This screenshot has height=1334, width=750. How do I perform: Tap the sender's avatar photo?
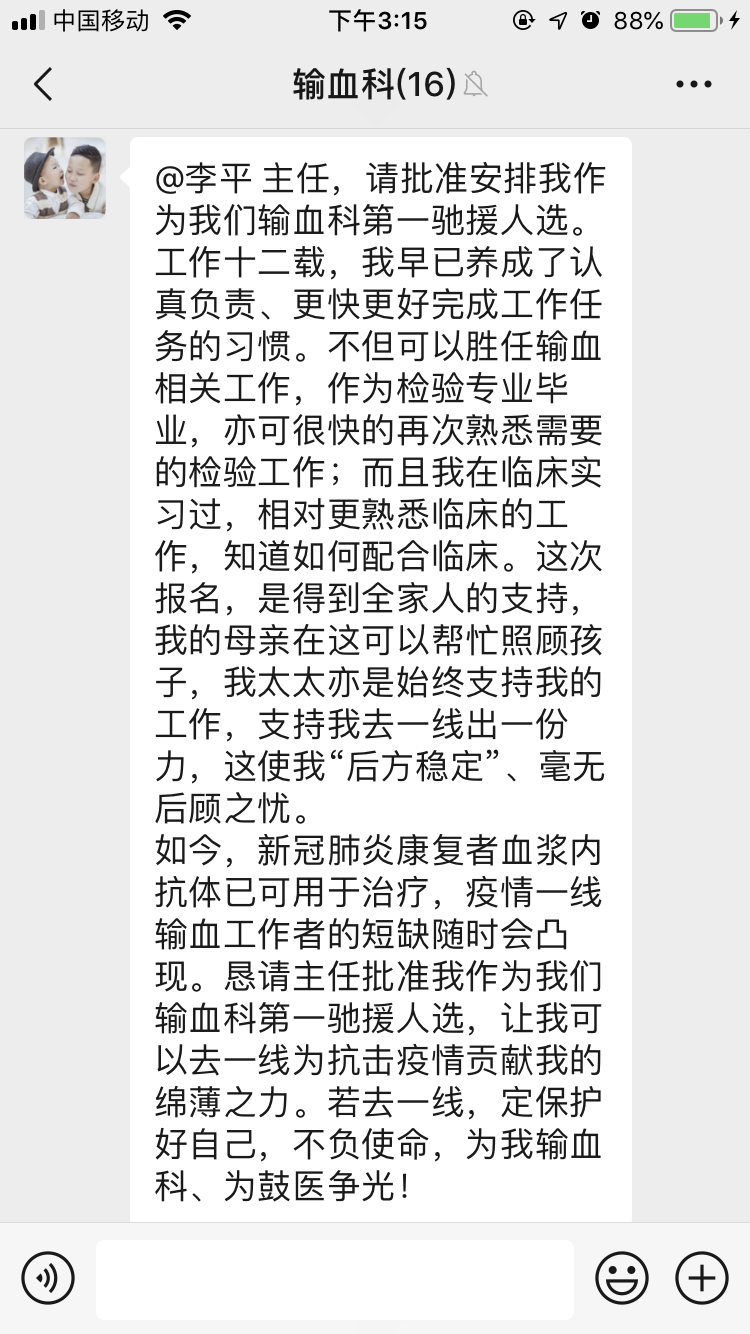point(65,178)
